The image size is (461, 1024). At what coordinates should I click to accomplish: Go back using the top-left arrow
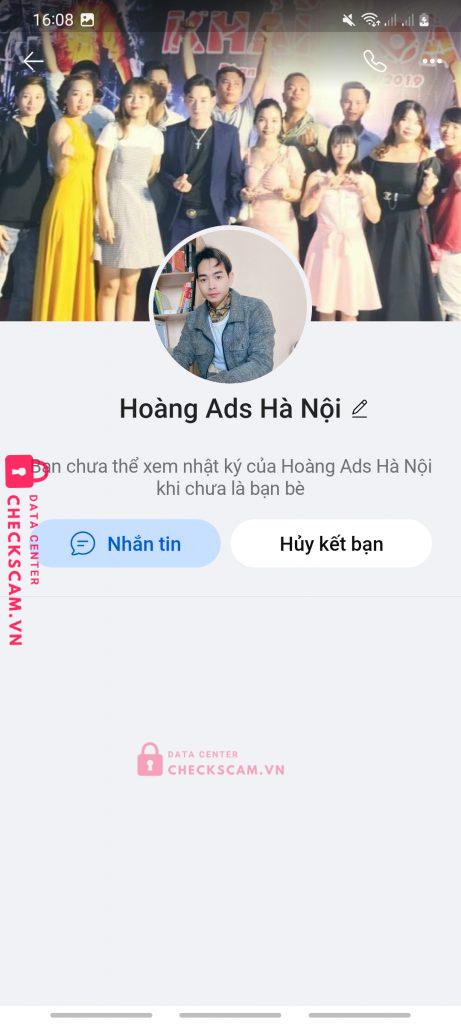33,61
